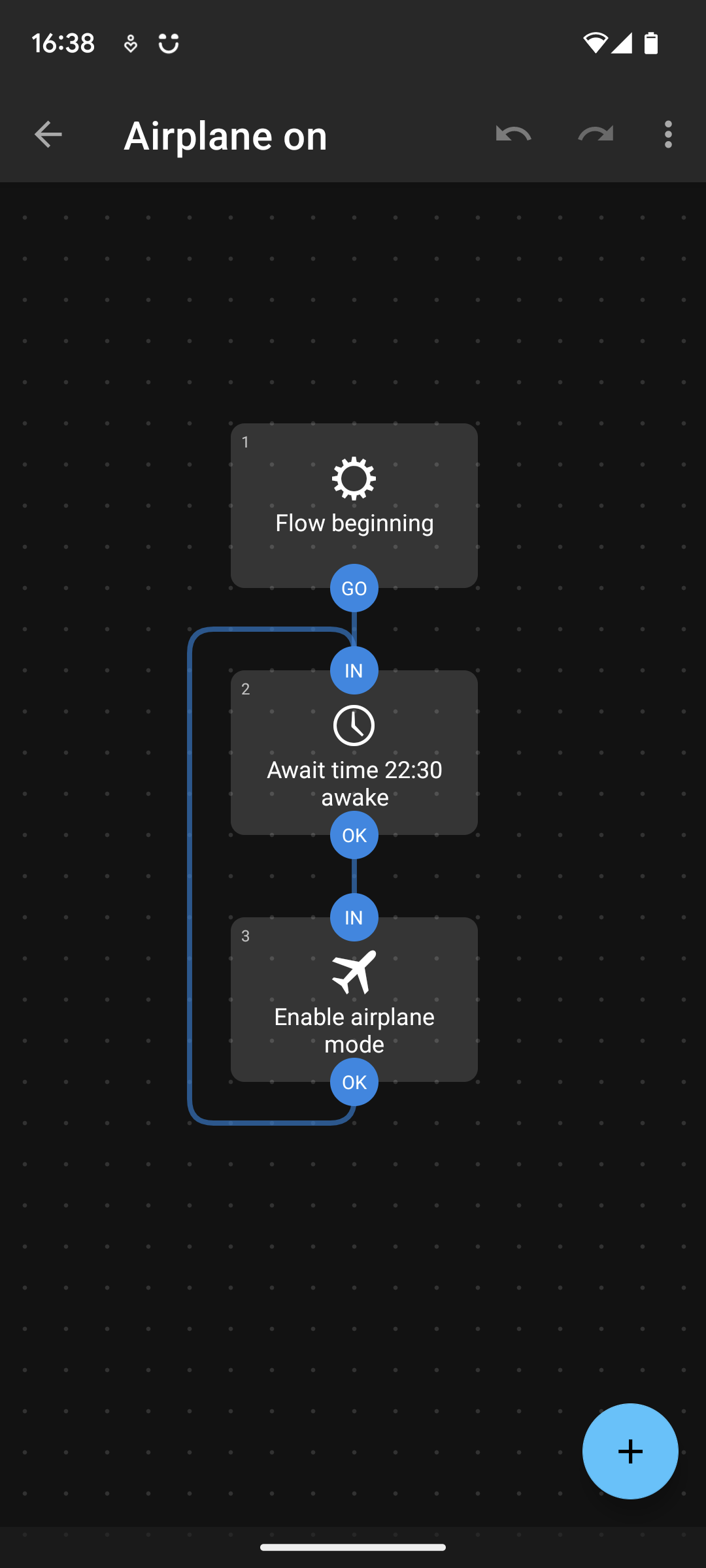Tap the IN connector of Enable airplane mode

coord(354,917)
